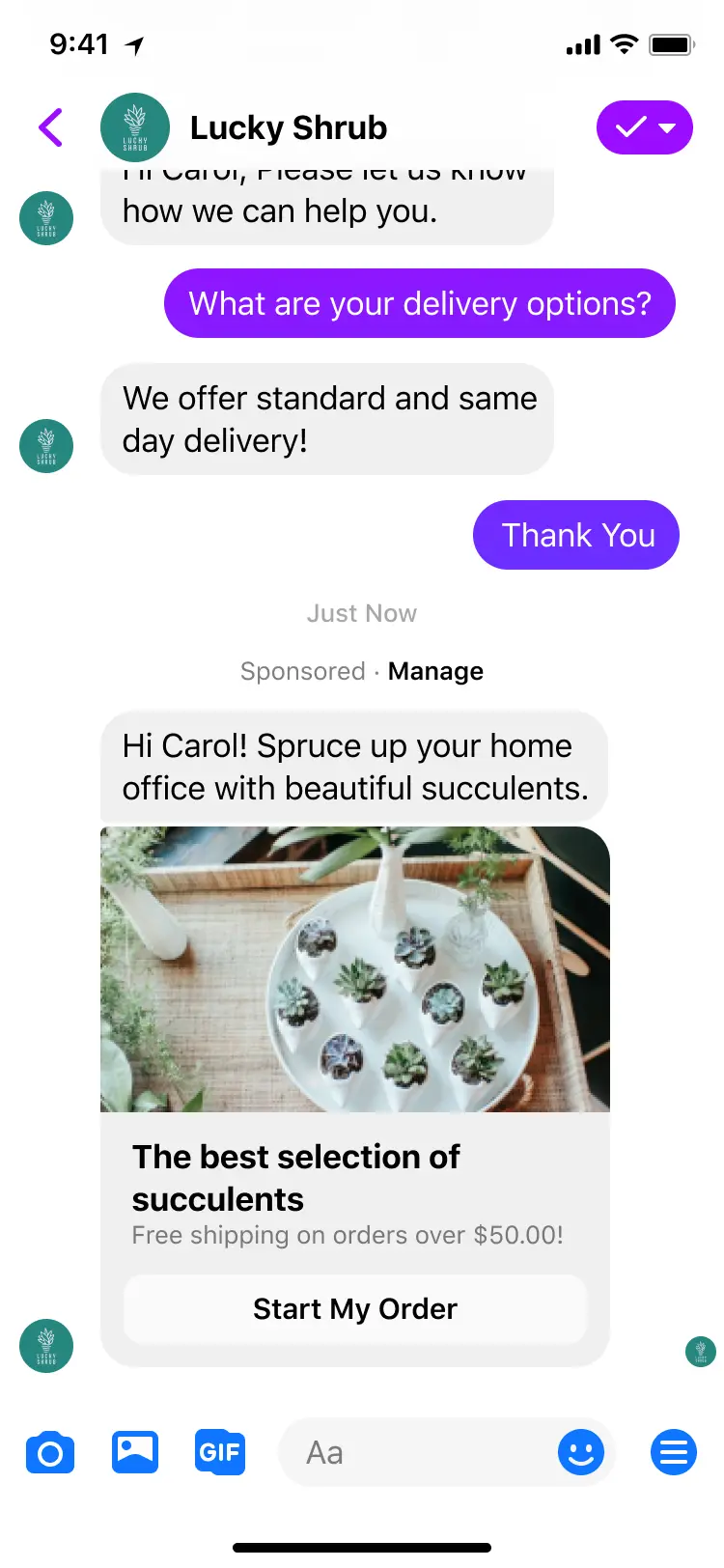Focus the Aa message field
724x1568 pixels.
tap(415, 1452)
